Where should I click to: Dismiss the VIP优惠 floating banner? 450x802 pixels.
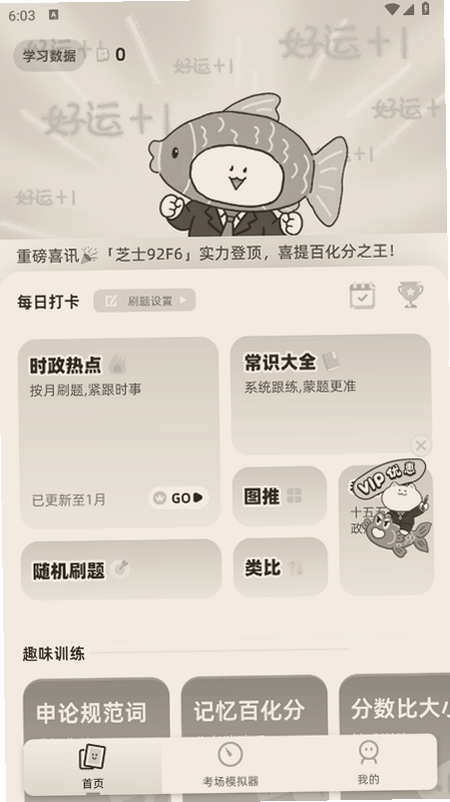421,445
